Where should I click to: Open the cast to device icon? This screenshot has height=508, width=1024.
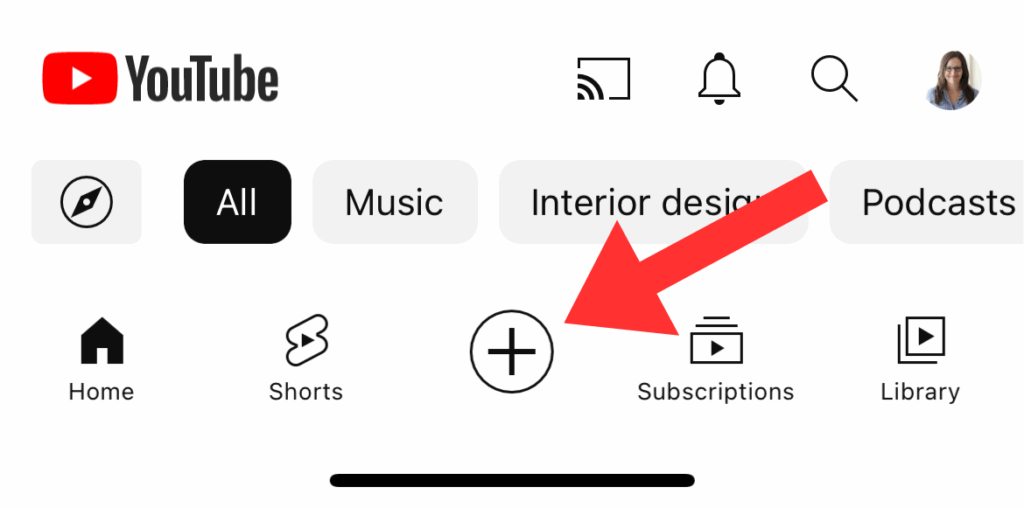(x=604, y=79)
